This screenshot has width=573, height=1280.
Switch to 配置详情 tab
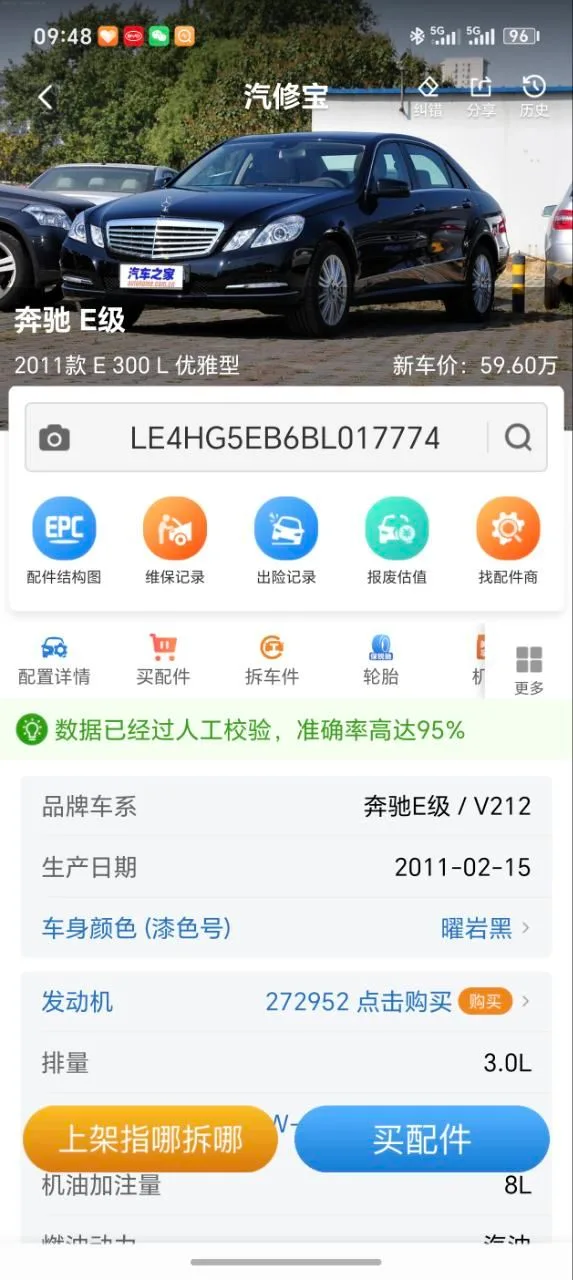pos(54,660)
